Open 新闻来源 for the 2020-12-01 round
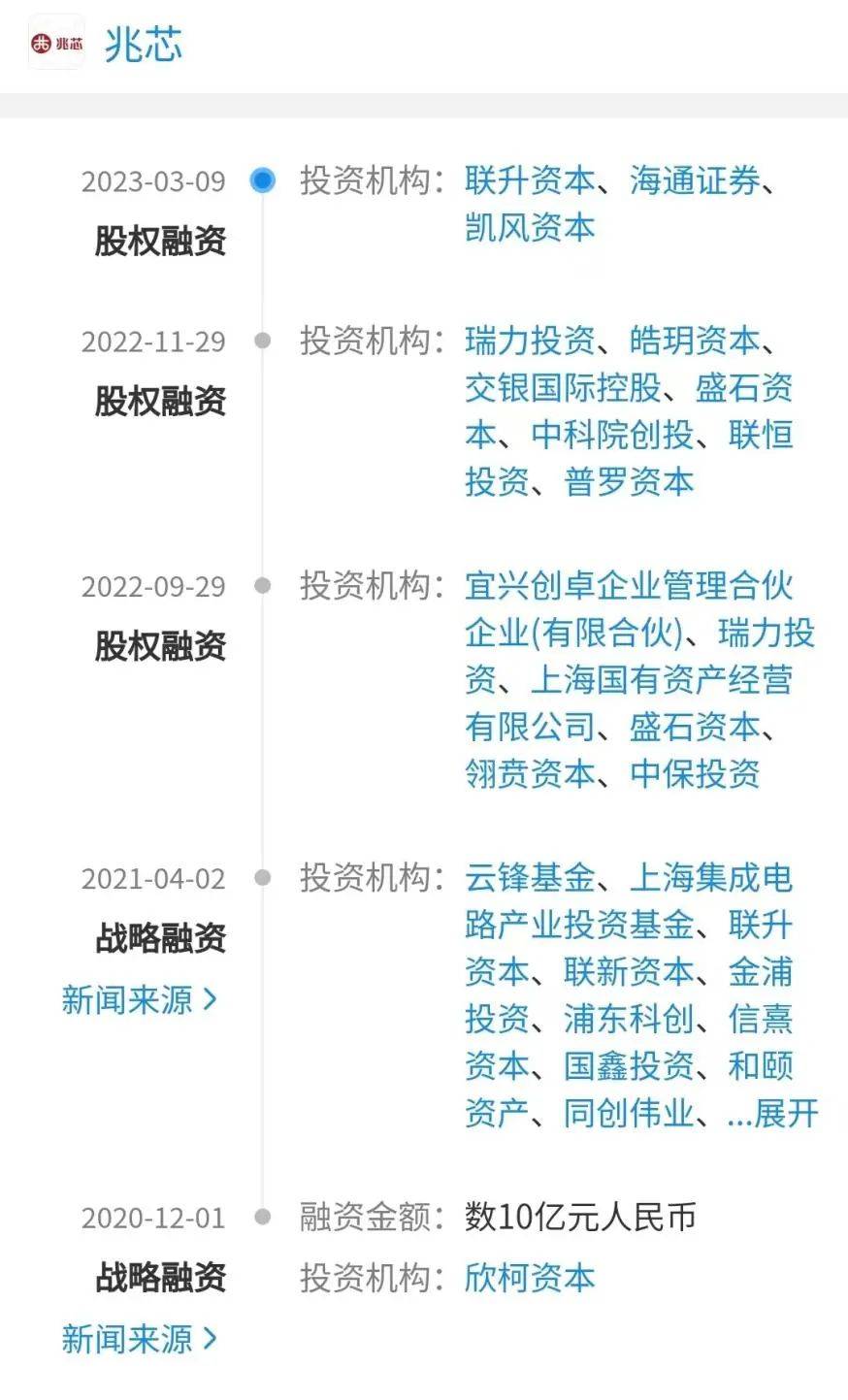 tap(139, 1339)
